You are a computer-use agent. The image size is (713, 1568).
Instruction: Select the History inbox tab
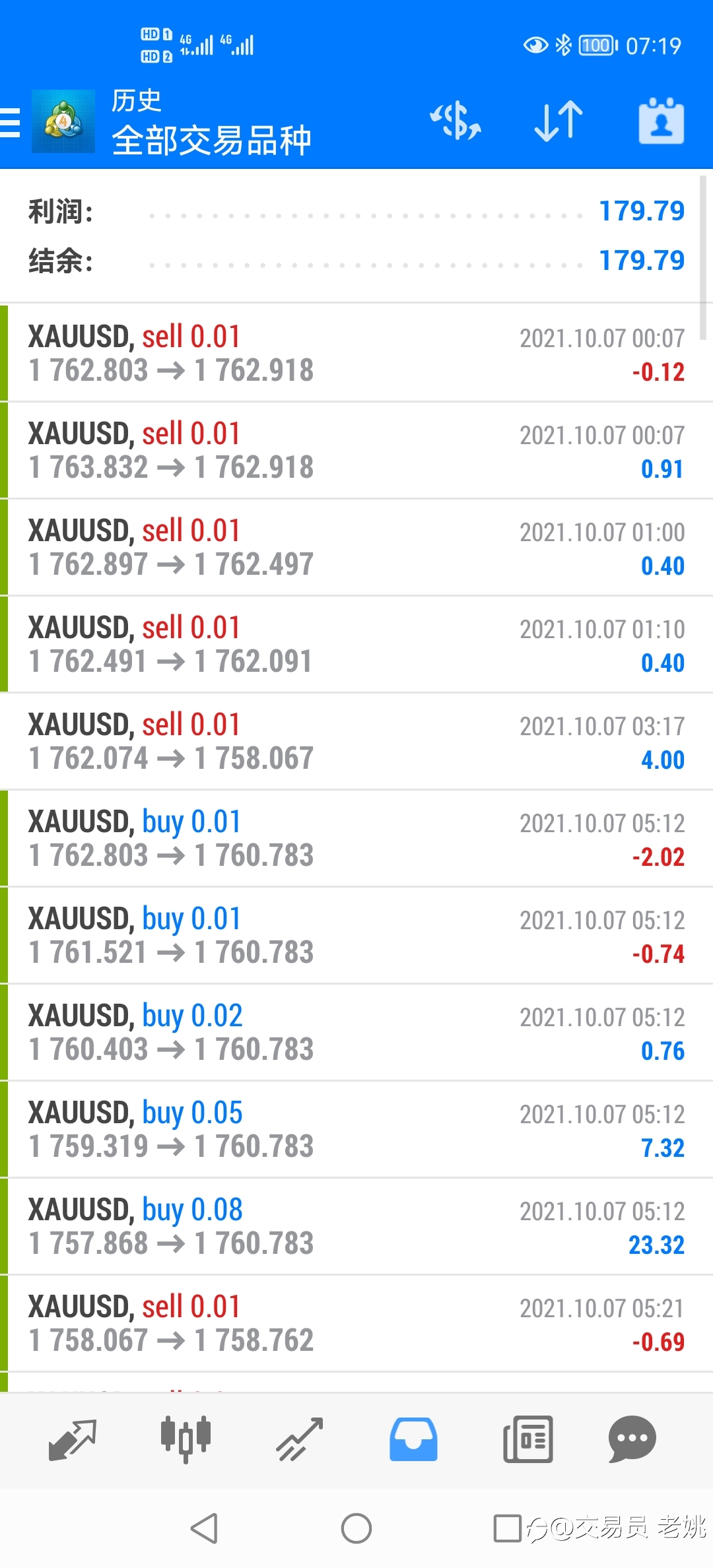413,1440
